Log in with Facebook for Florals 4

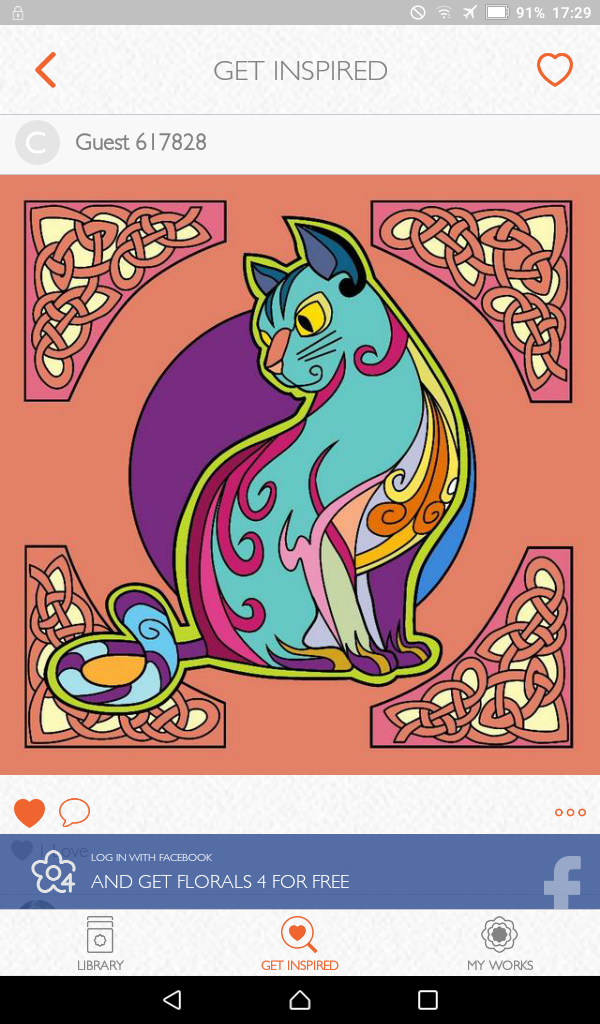click(300, 871)
